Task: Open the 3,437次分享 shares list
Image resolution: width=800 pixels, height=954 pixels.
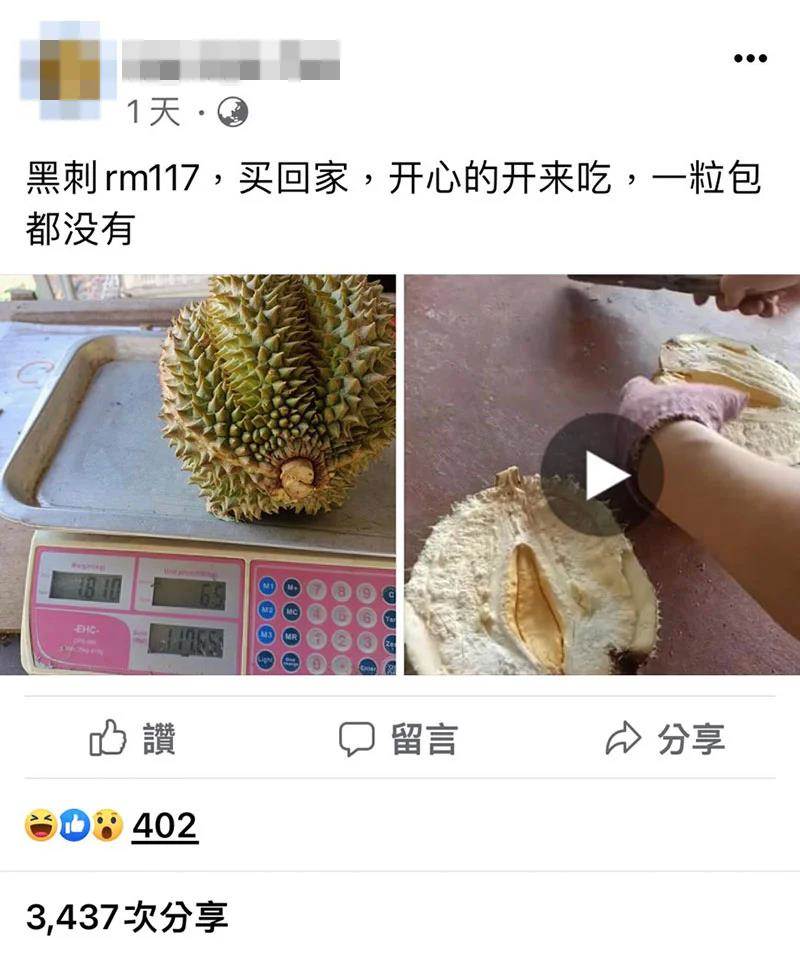Action: 127,915
